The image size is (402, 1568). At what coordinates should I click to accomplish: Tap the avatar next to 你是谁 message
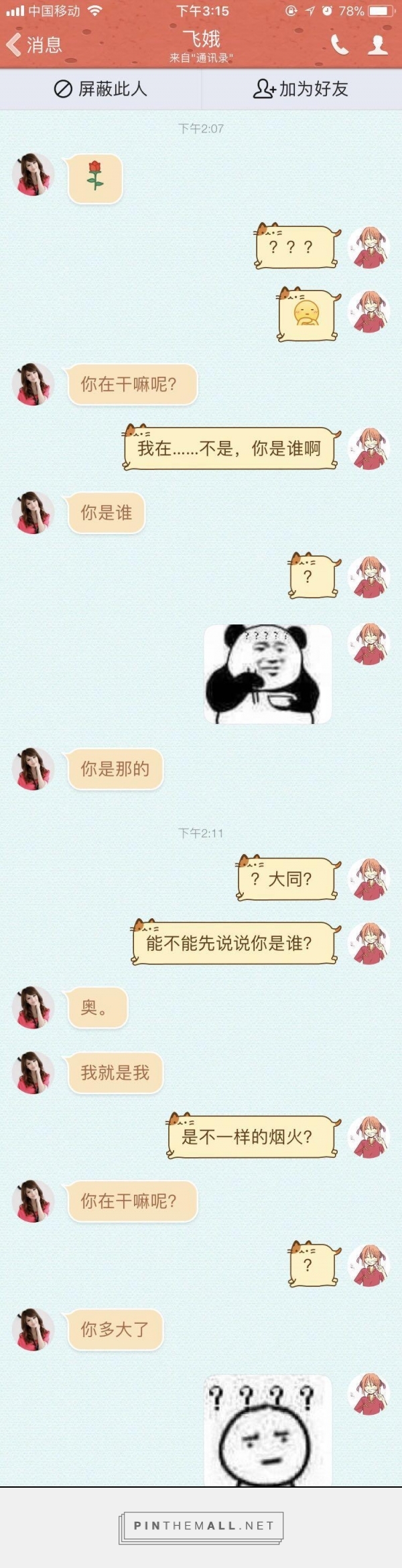(33, 512)
